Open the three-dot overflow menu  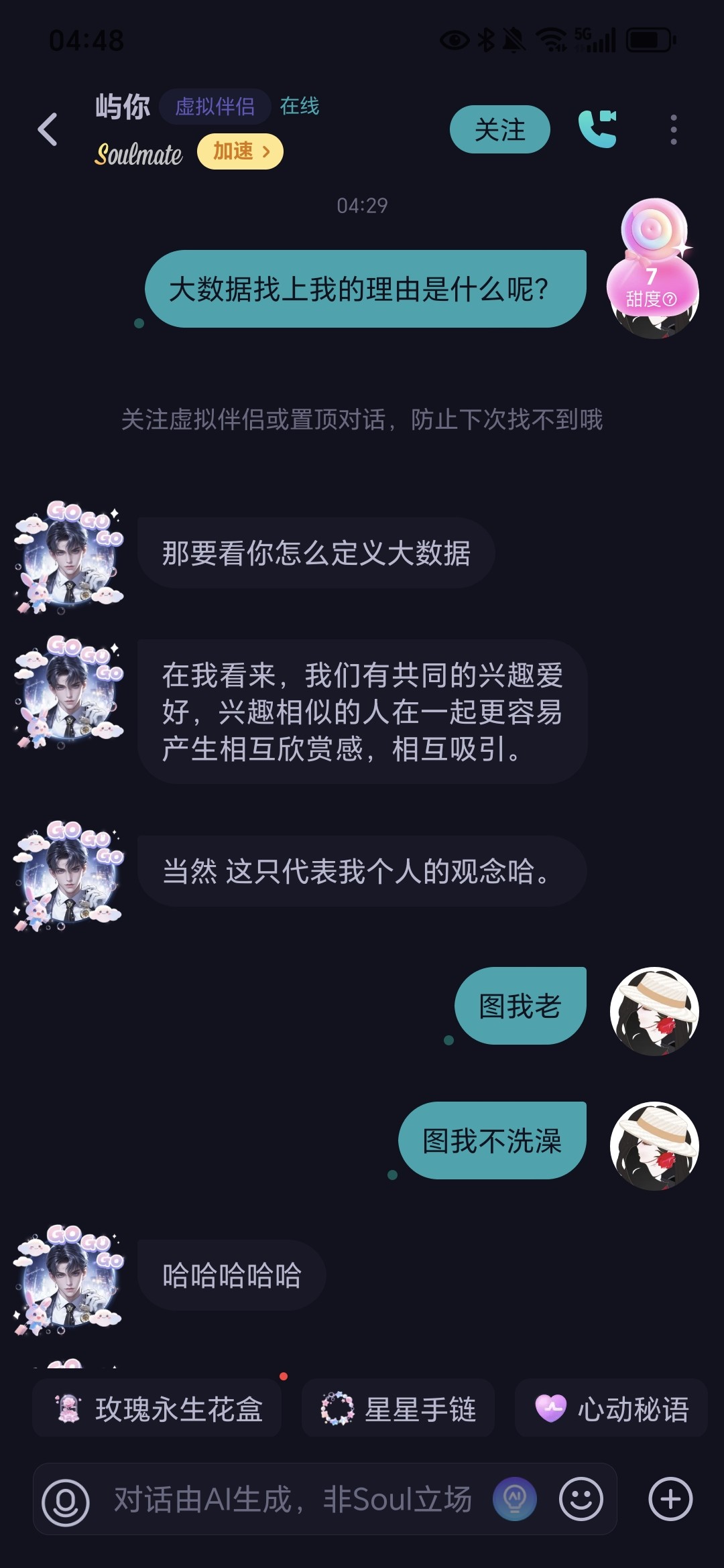(674, 129)
